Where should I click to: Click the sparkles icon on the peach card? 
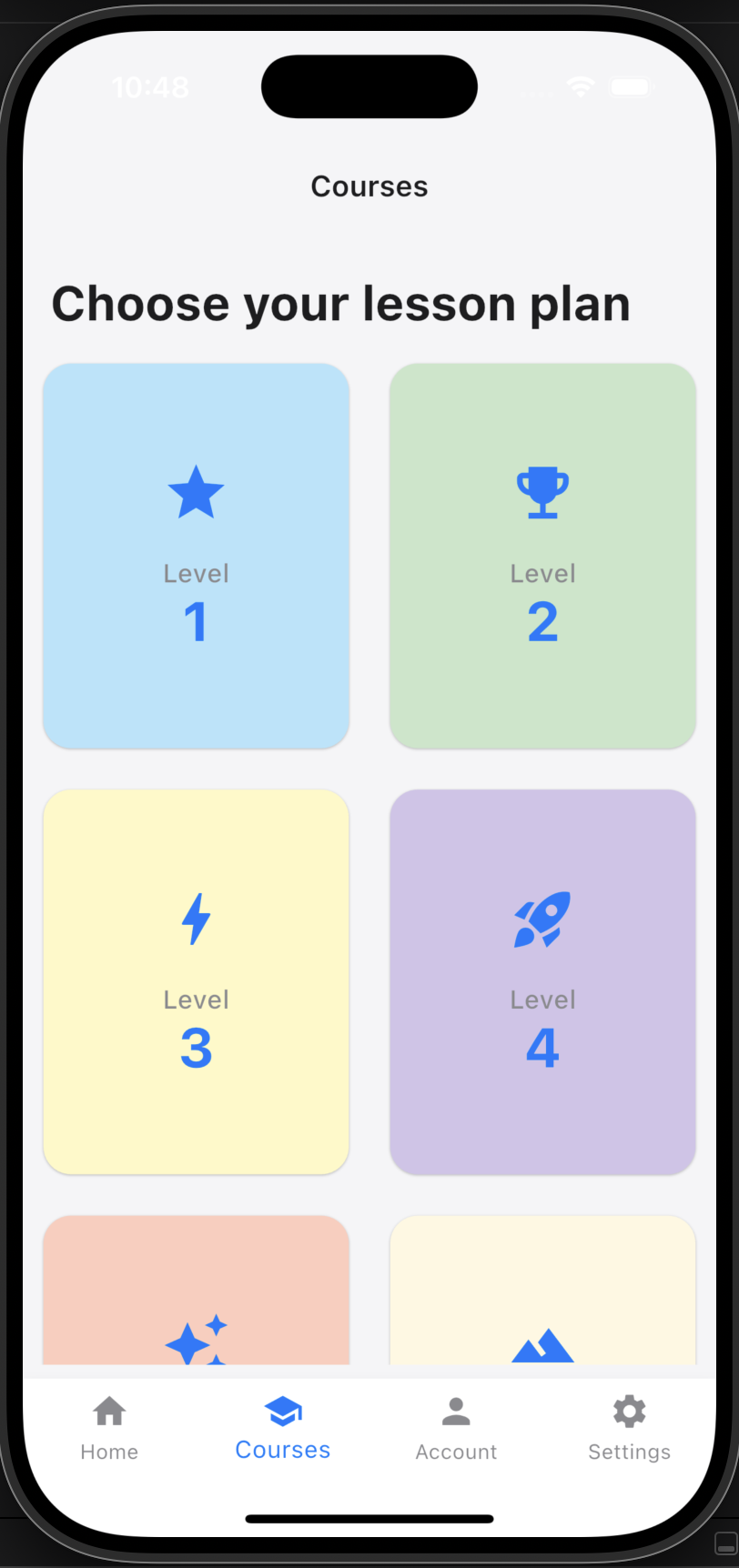pos(196,1337)
